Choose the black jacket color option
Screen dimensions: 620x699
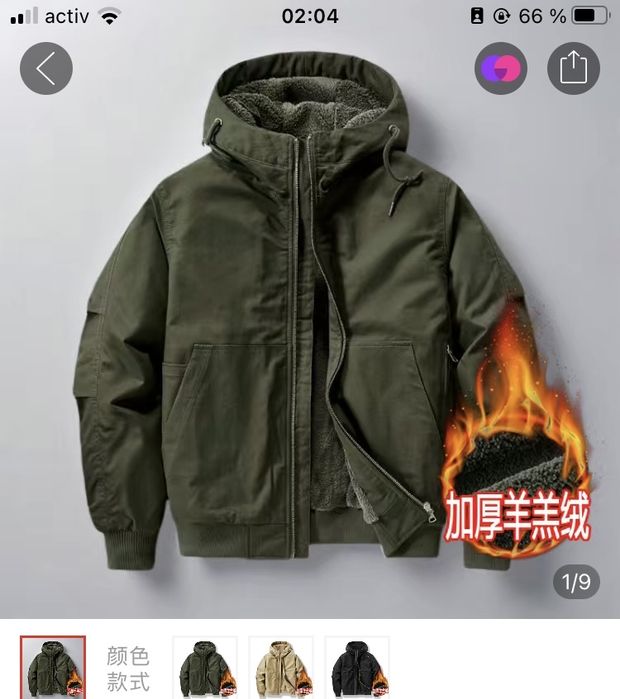click(357, 667)
